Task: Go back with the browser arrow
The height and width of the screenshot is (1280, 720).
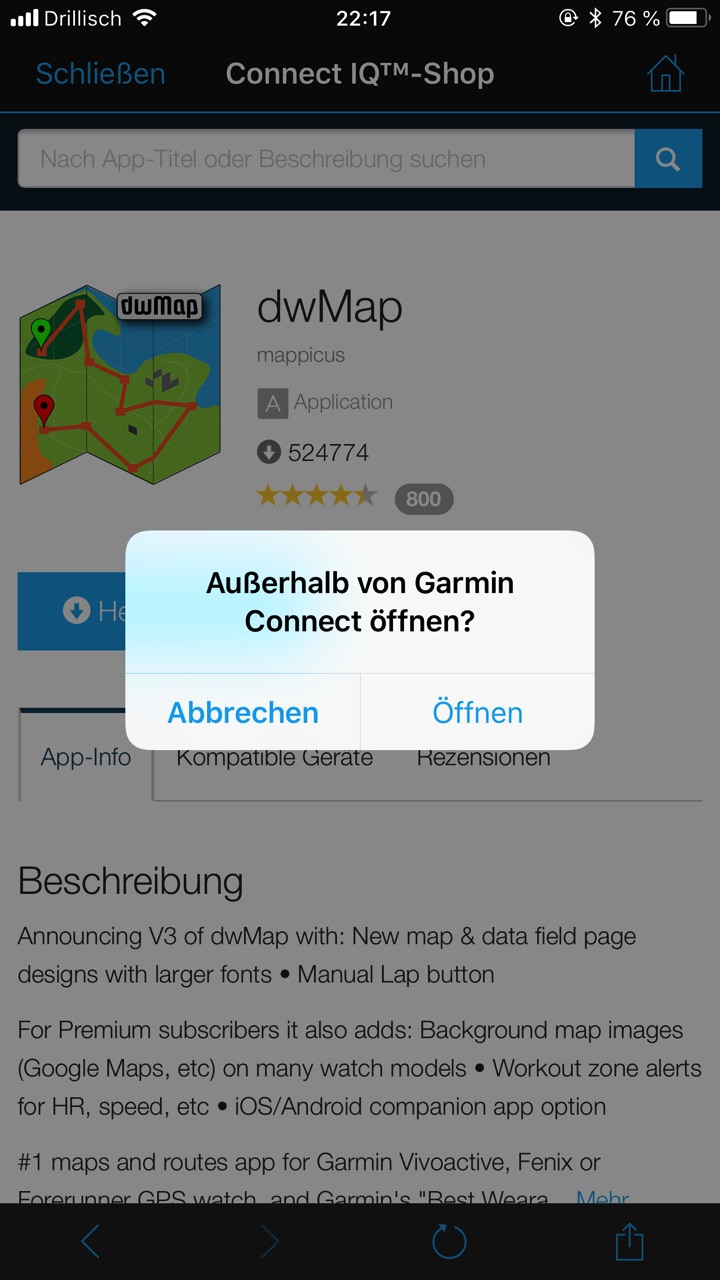Action: [91, 1242]
